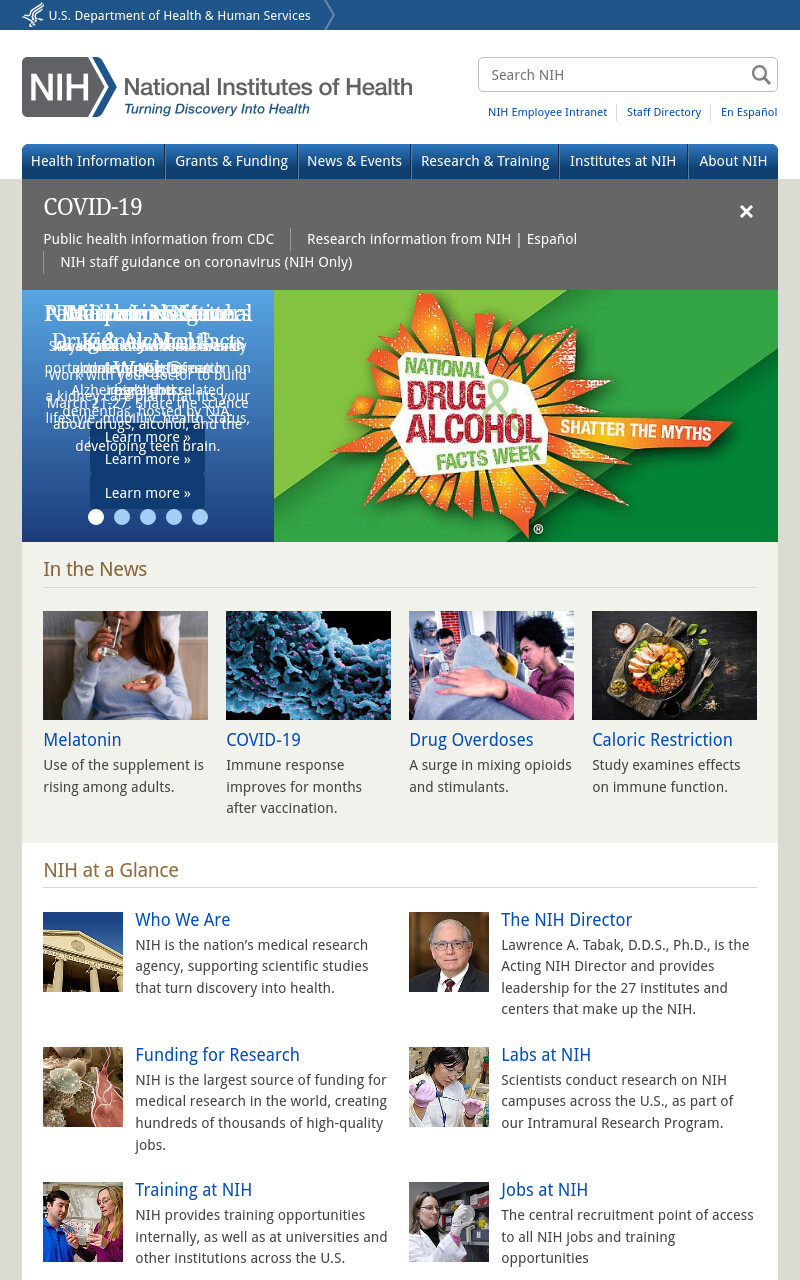Dismiss the COVID-19 banner
800x1280 pixels.
point(746,211)
